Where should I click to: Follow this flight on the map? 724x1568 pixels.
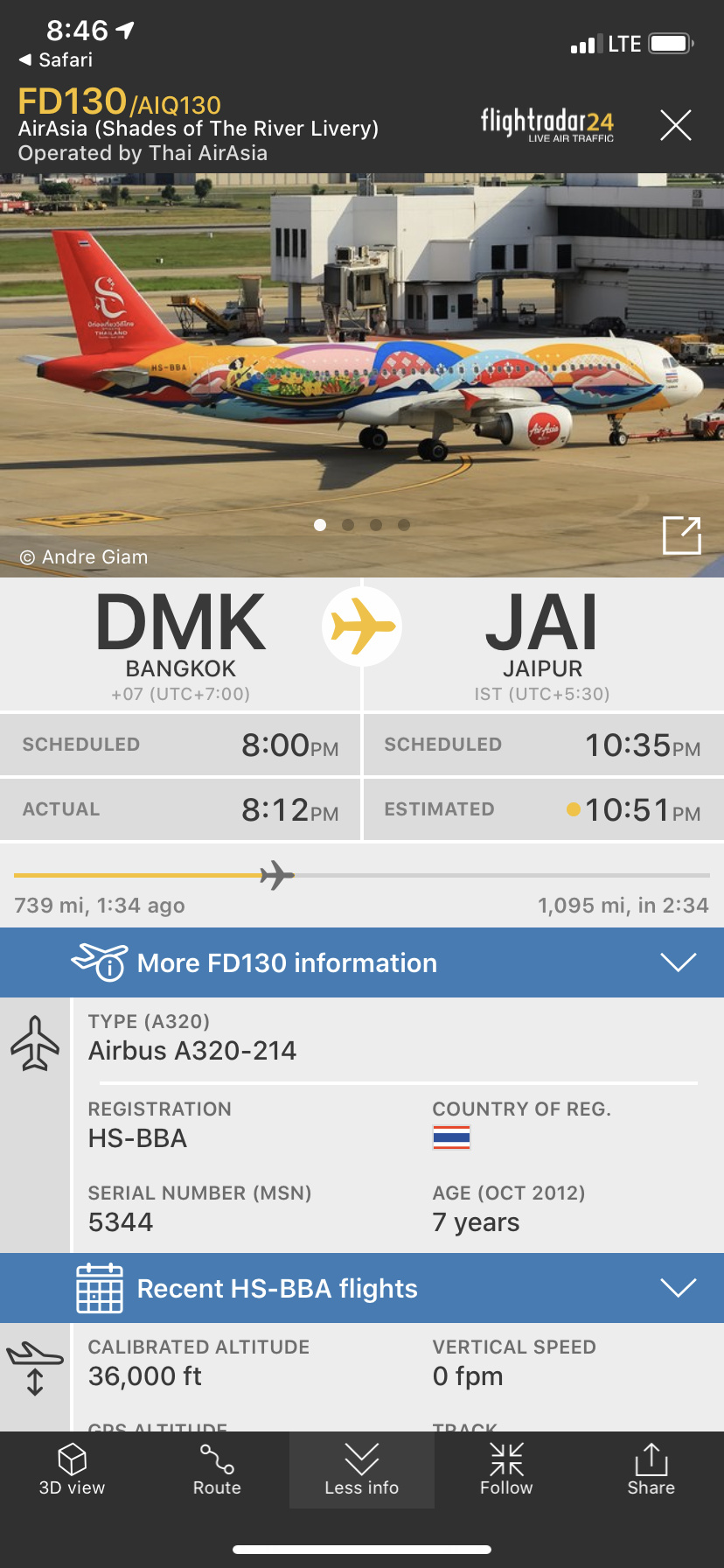pos(506,1470)
